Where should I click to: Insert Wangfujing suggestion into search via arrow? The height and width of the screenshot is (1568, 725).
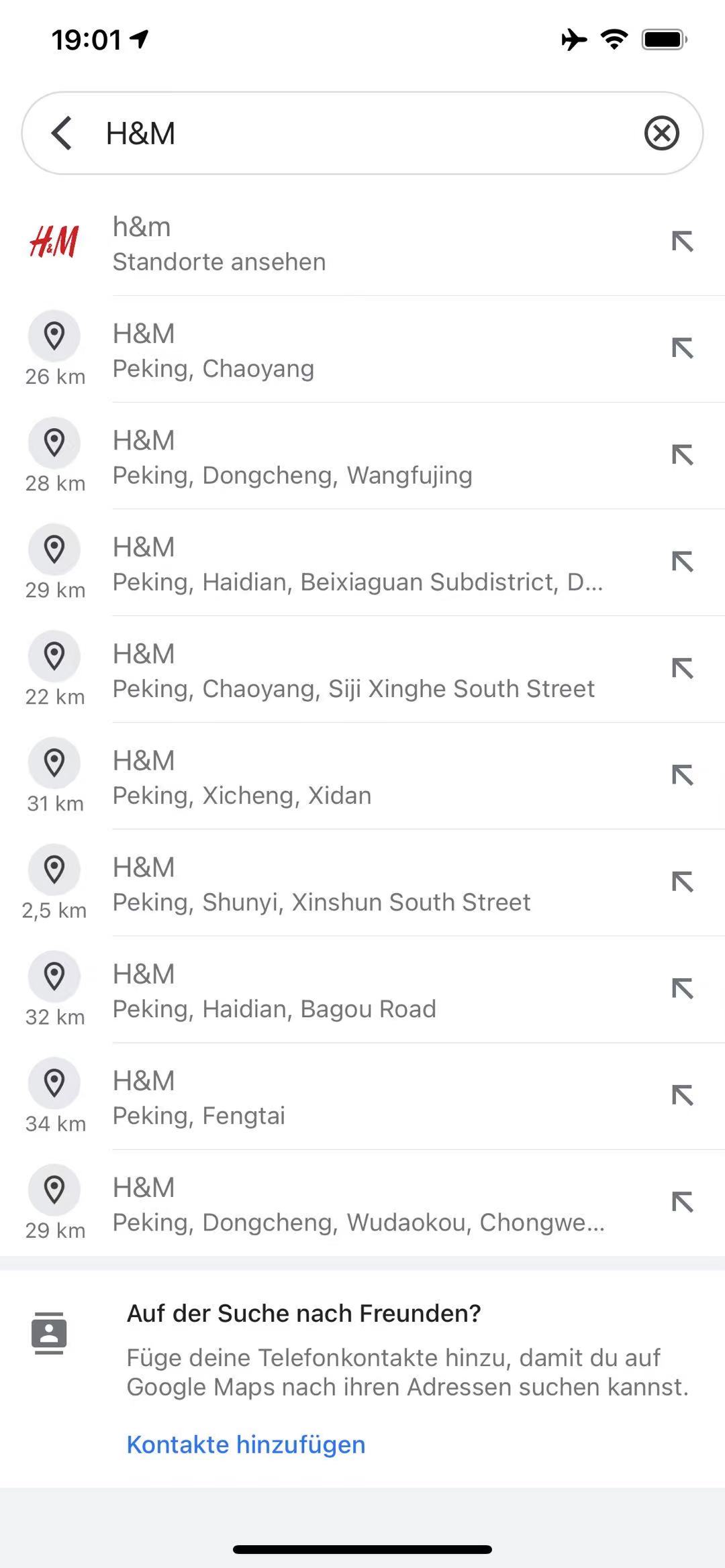click(x=682, y=455)
